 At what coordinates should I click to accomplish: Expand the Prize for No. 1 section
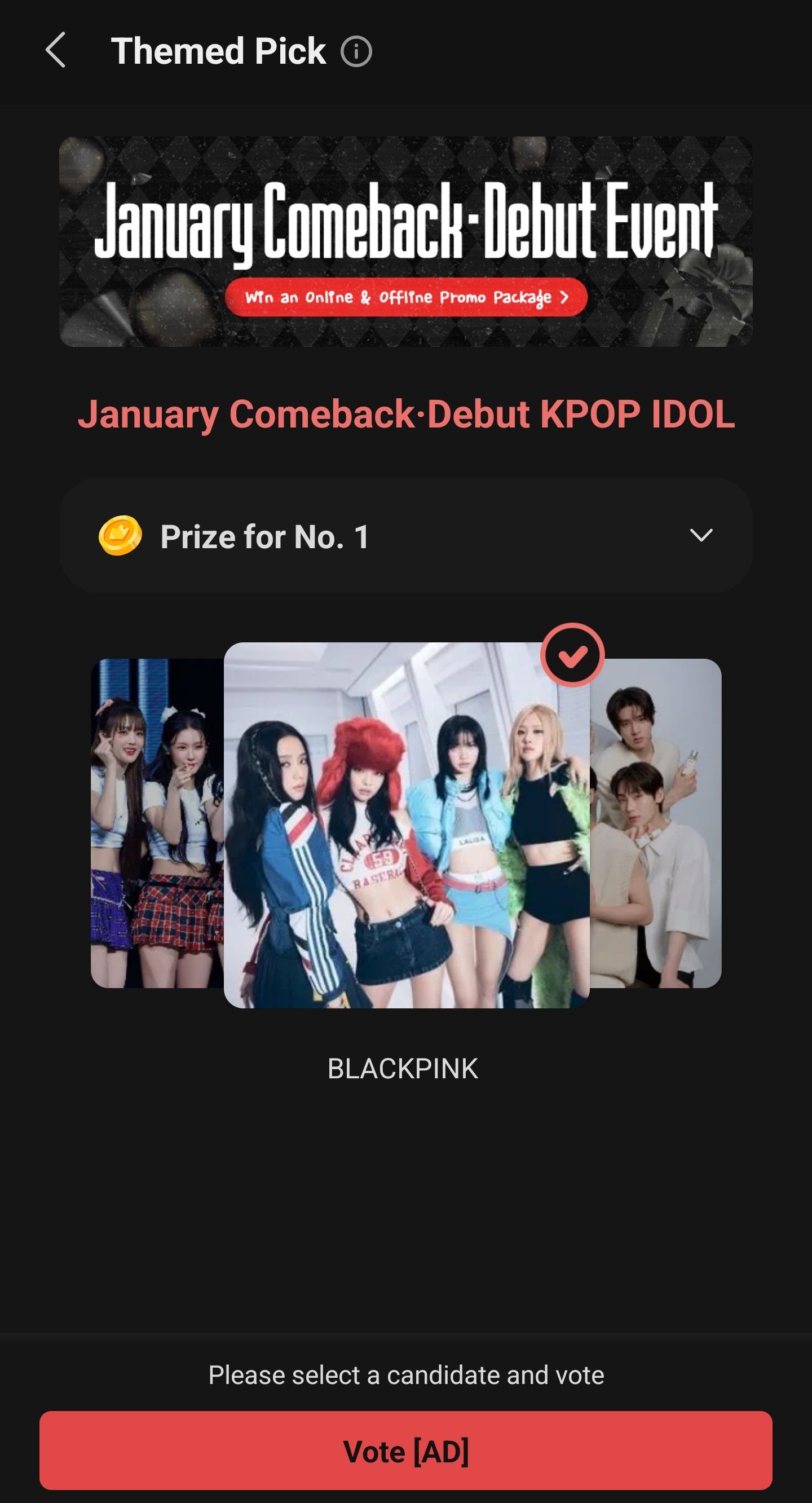[406, 536]
